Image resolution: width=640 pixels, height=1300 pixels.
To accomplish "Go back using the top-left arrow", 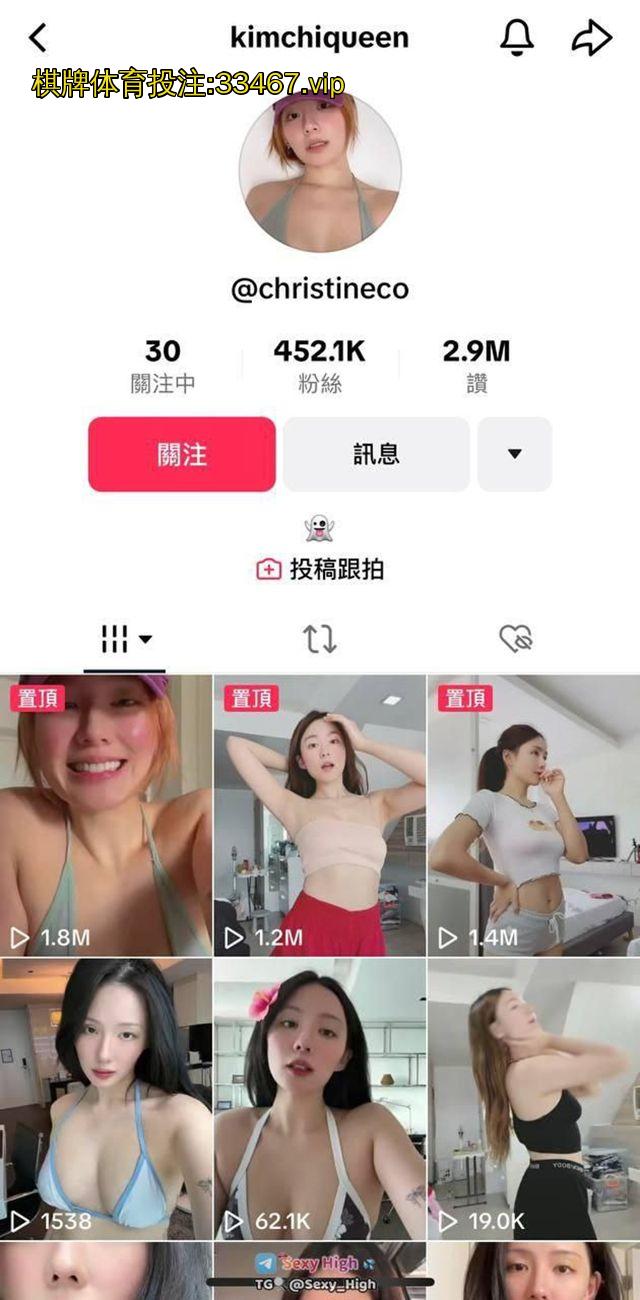I will (x=38, y=39).
